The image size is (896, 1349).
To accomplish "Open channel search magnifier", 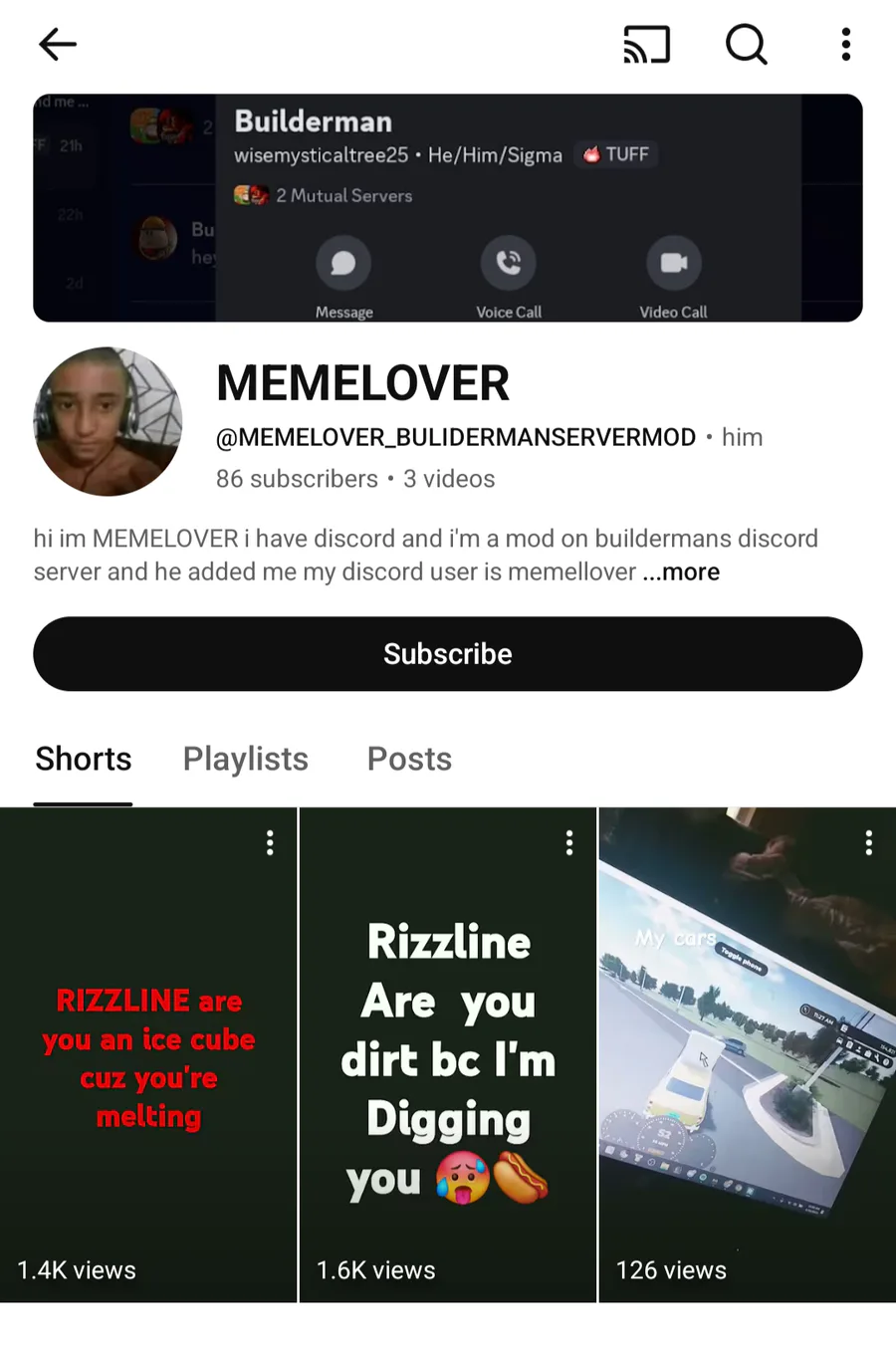I will (746, 45).
